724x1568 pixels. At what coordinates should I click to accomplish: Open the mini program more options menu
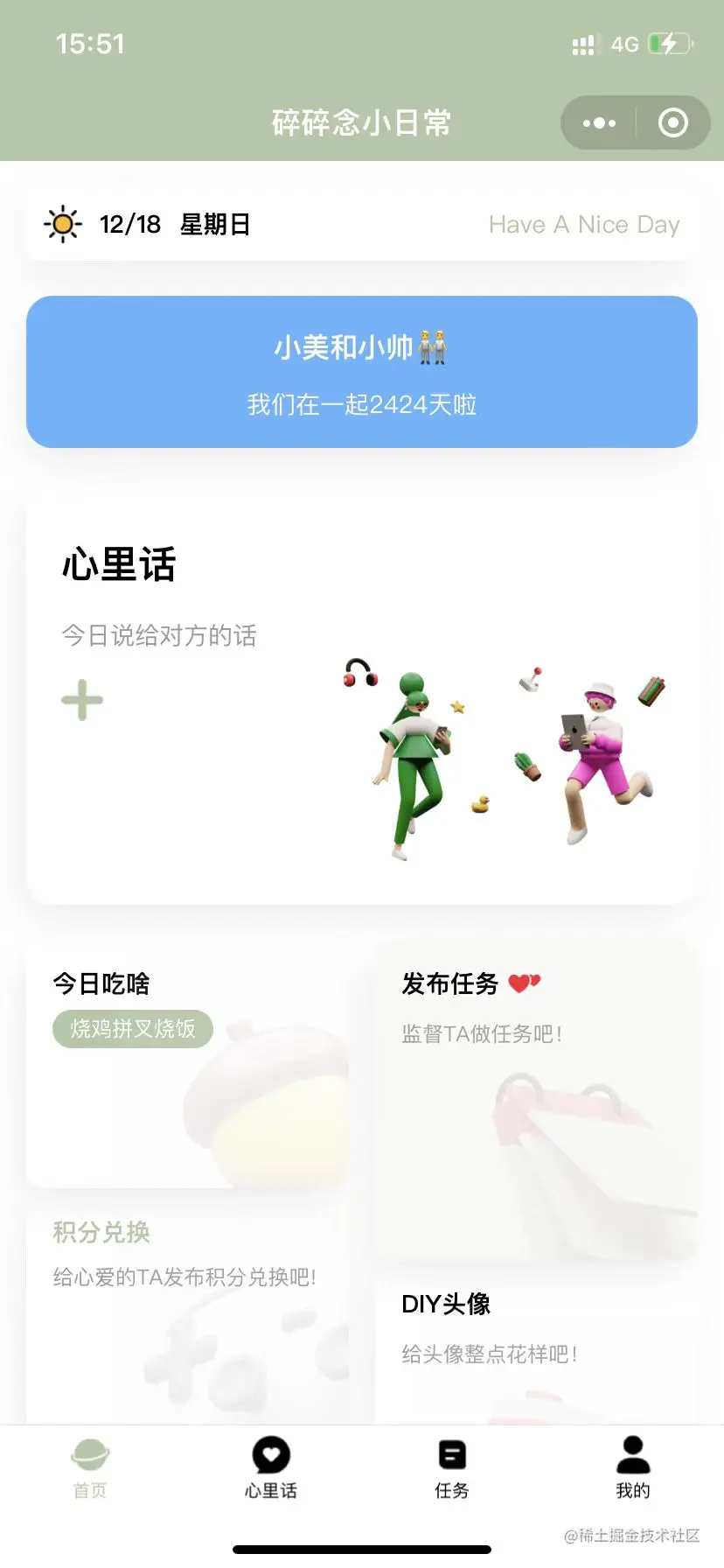point(599,123)
